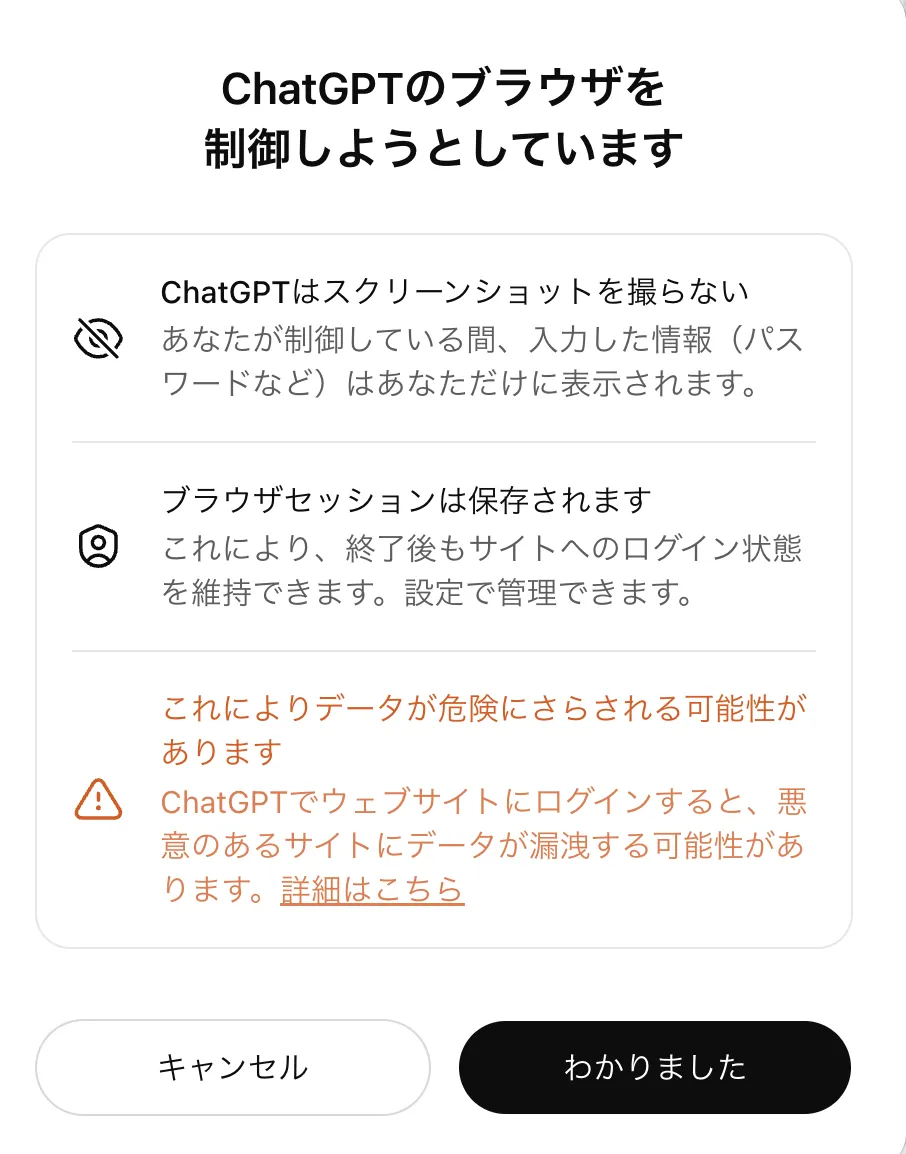Click the screenshot-blocked icon beside ChatGPTはスクリーンショットを撮らない

click(97, 338)
